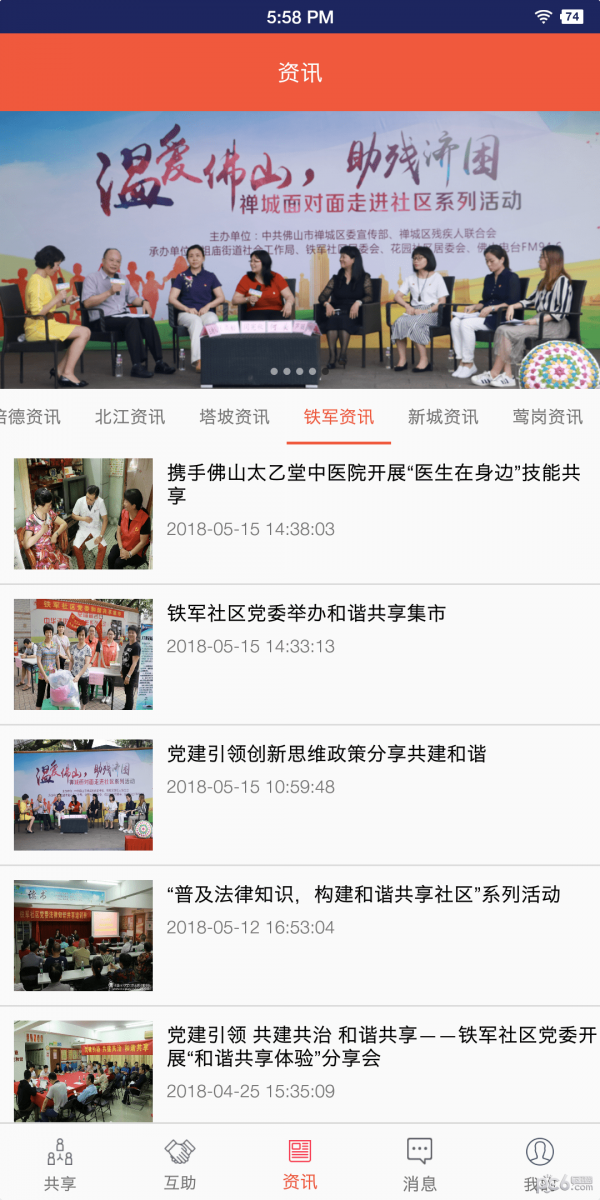Switch to the 北江资讯 tab
Image resolution: width=600 pixels, height=1200 pixels.
click(x=130, y=417)
